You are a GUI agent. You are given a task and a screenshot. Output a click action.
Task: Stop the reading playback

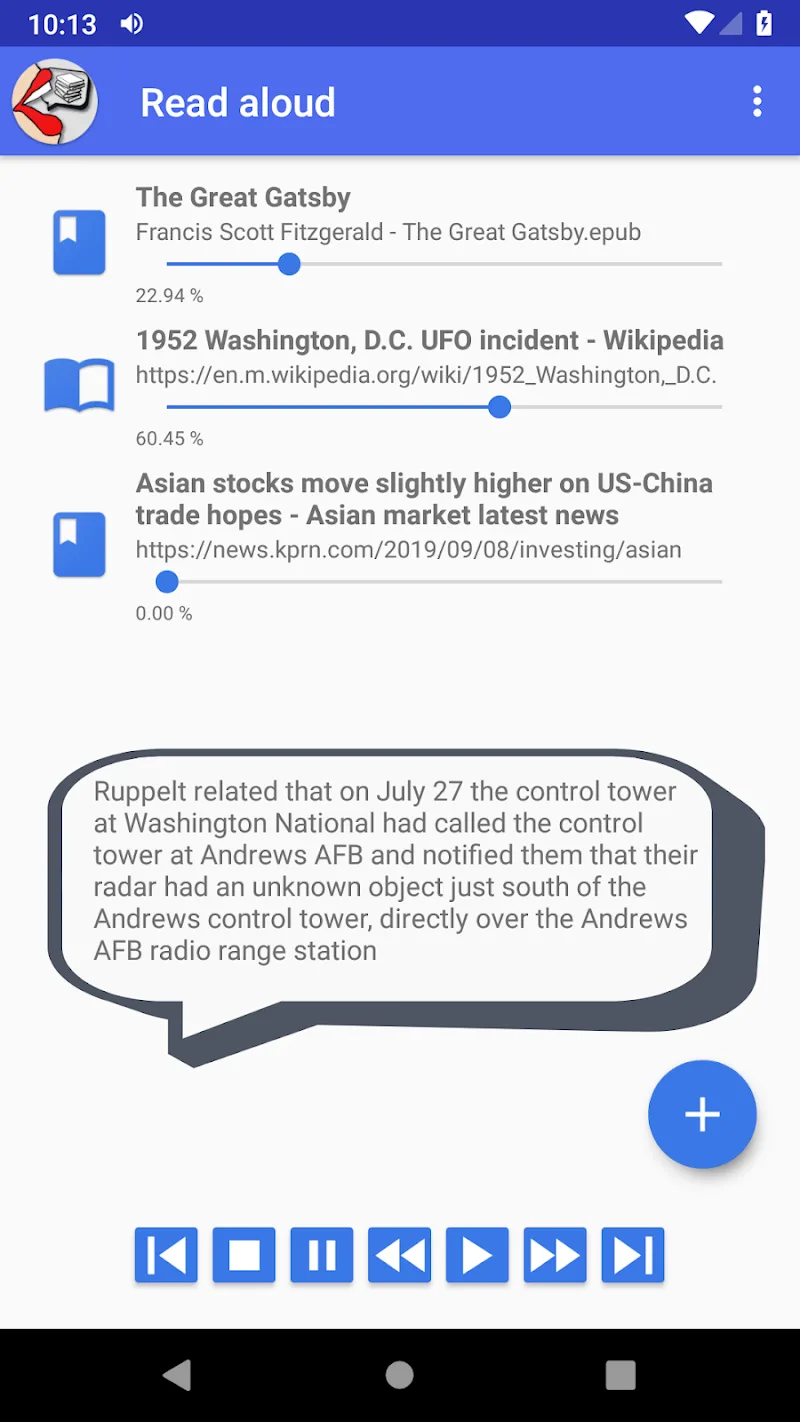(244, 1255)
